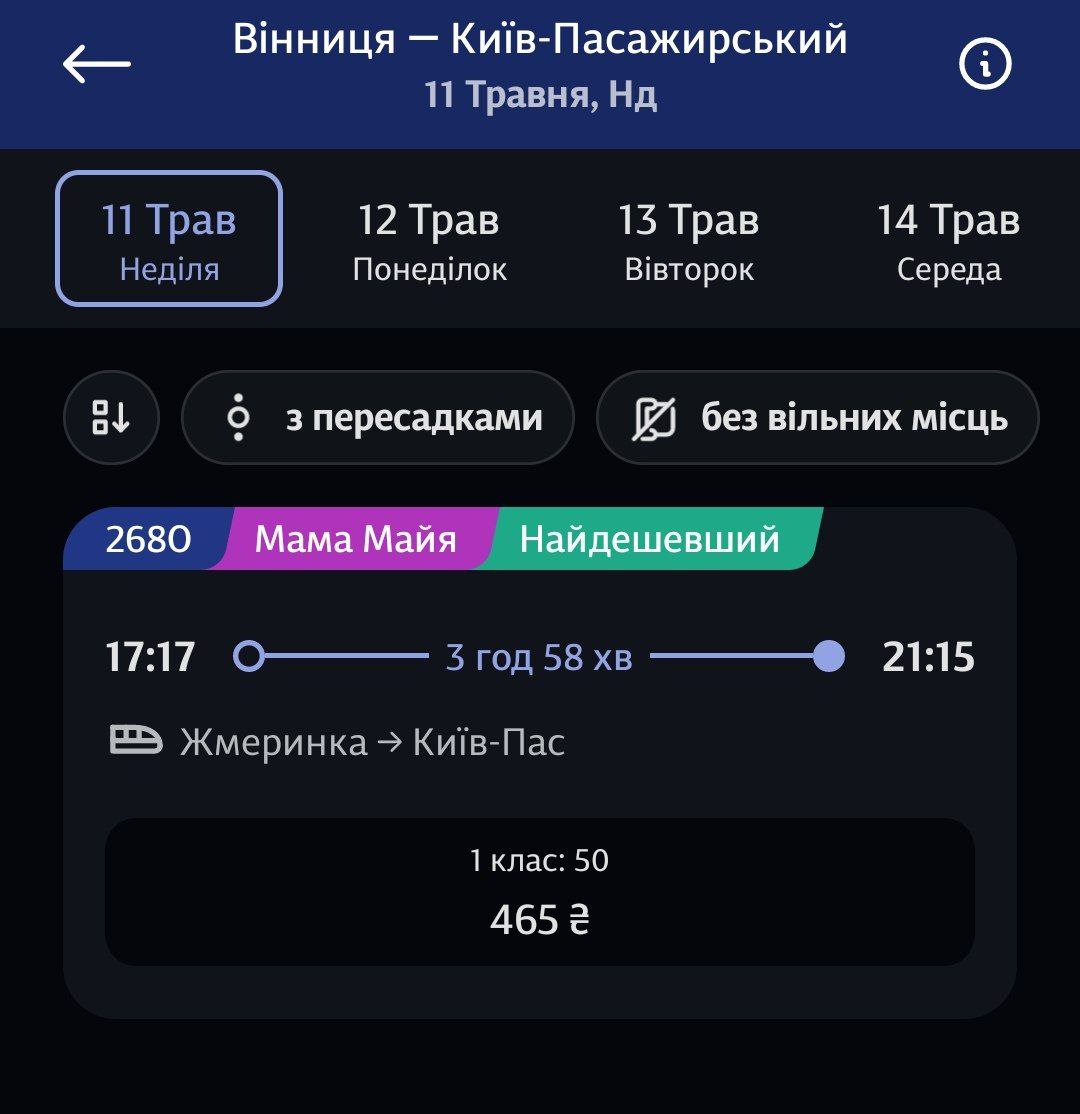Switch to 13 Трав Вівторок
1080x1114 pixels.
(x=688, y=239)
